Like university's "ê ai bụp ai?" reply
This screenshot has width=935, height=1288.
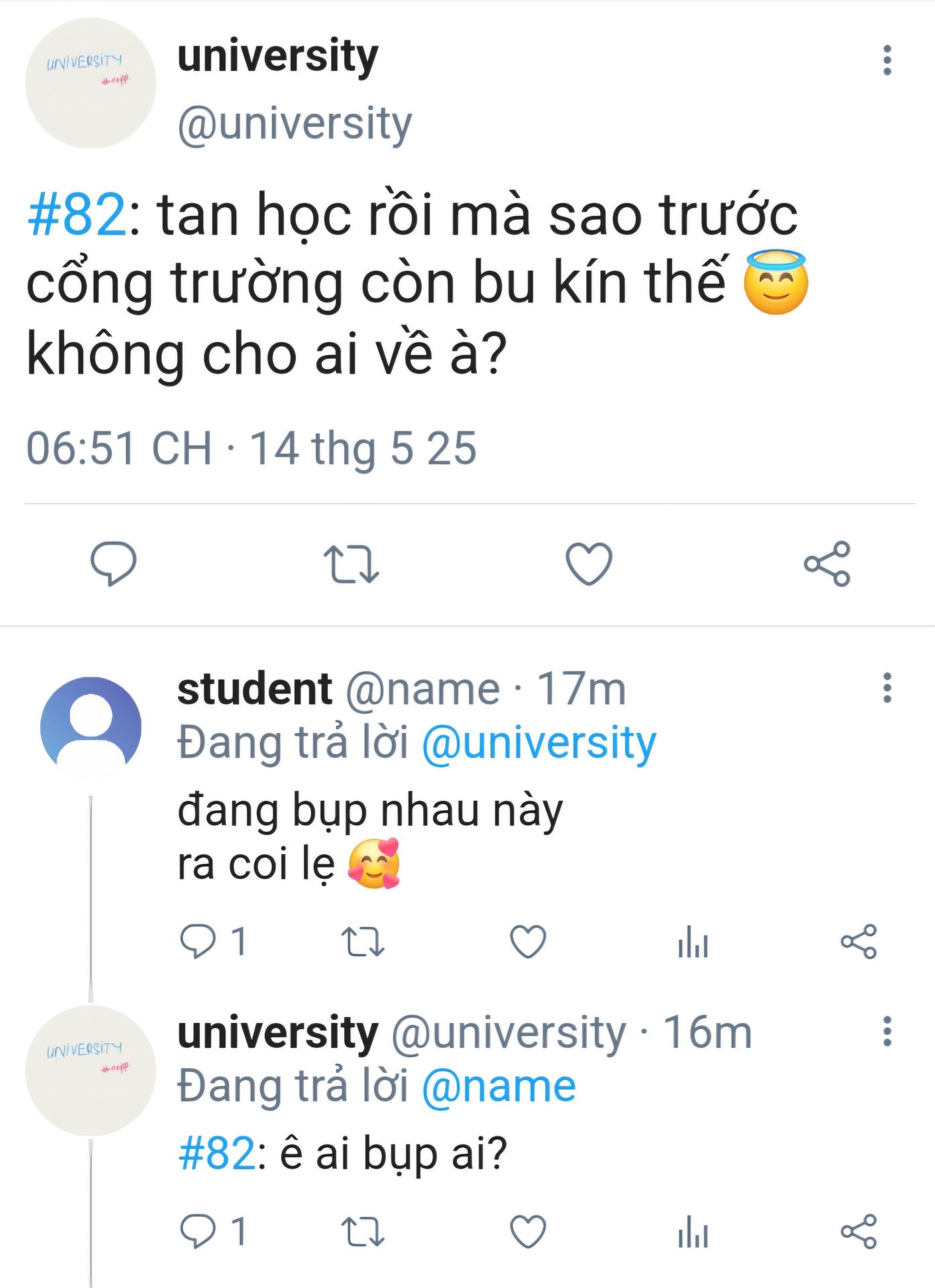(x=528, y=1231)
